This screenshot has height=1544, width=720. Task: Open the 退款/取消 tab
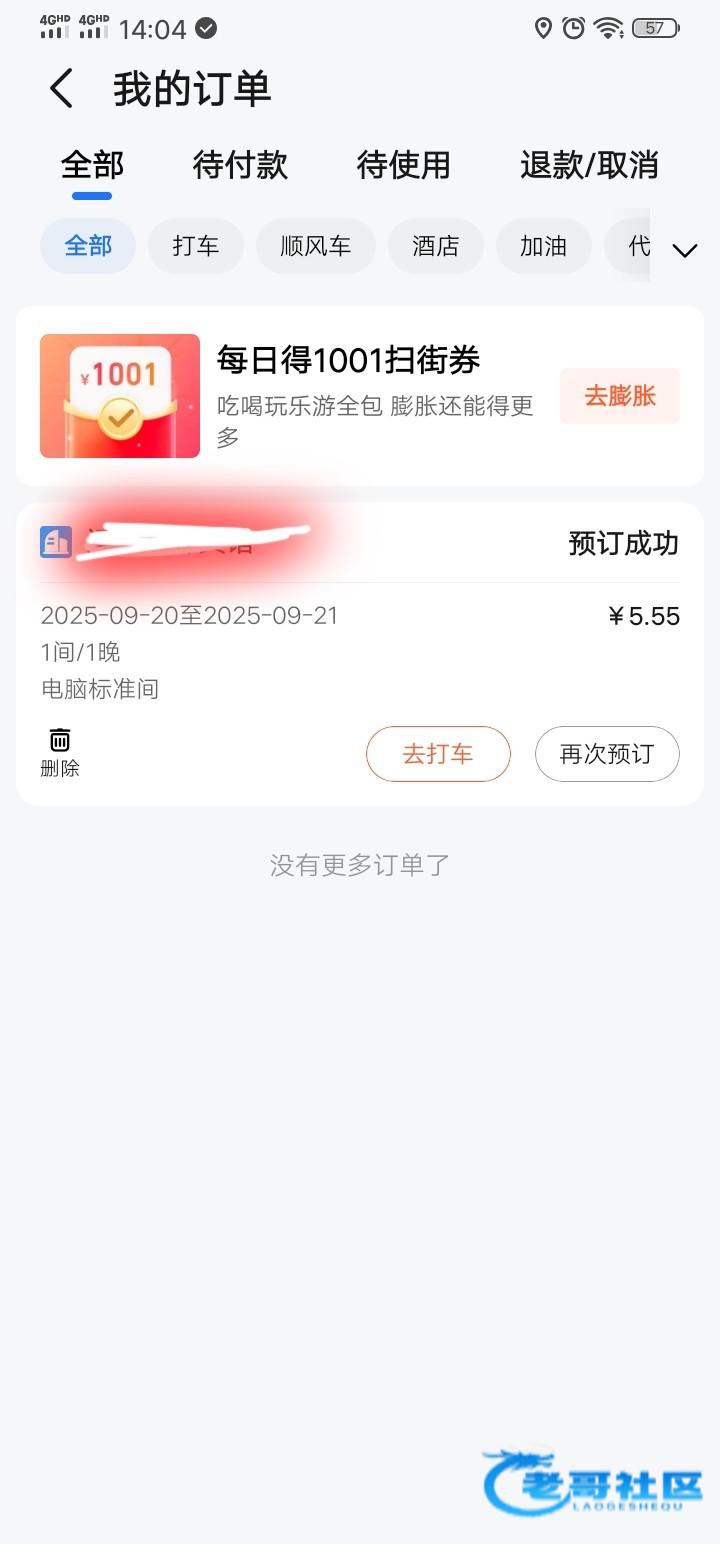[589, 165]
